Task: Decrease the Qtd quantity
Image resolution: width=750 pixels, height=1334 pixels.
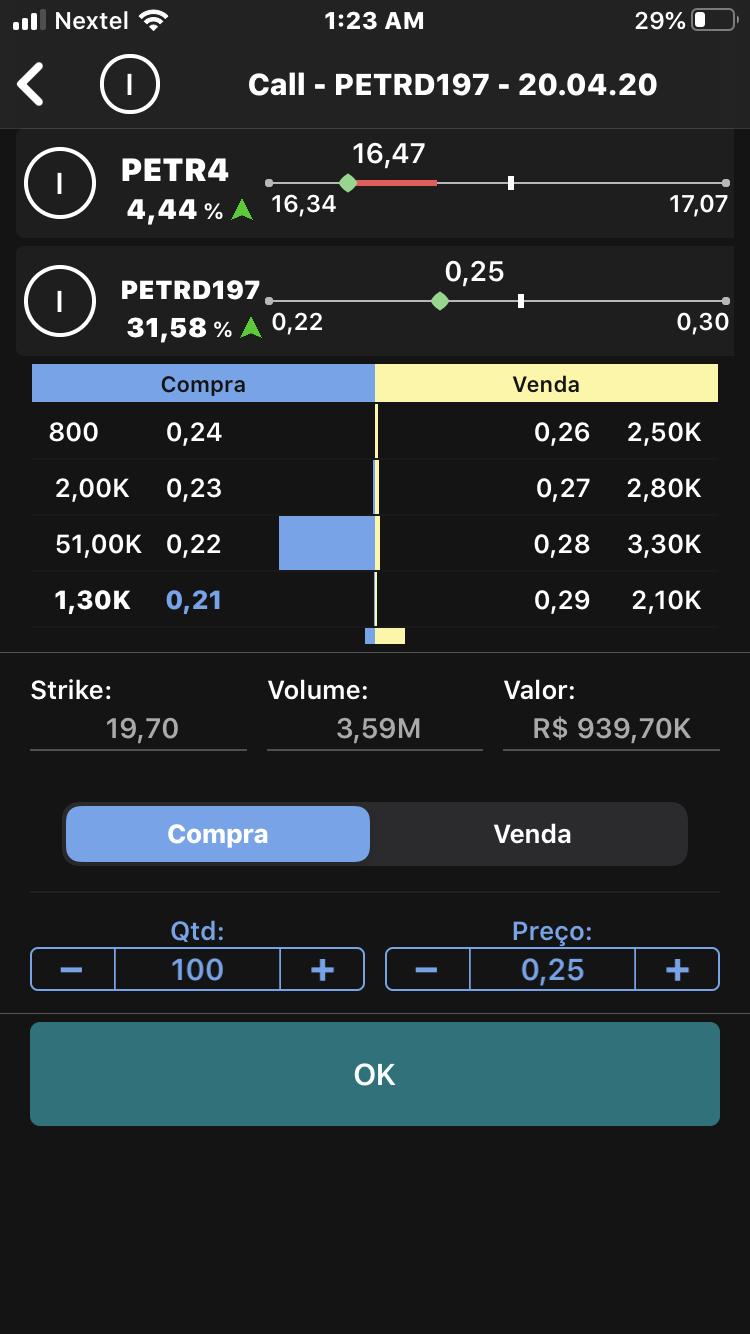Action: [x=73, y=970]
